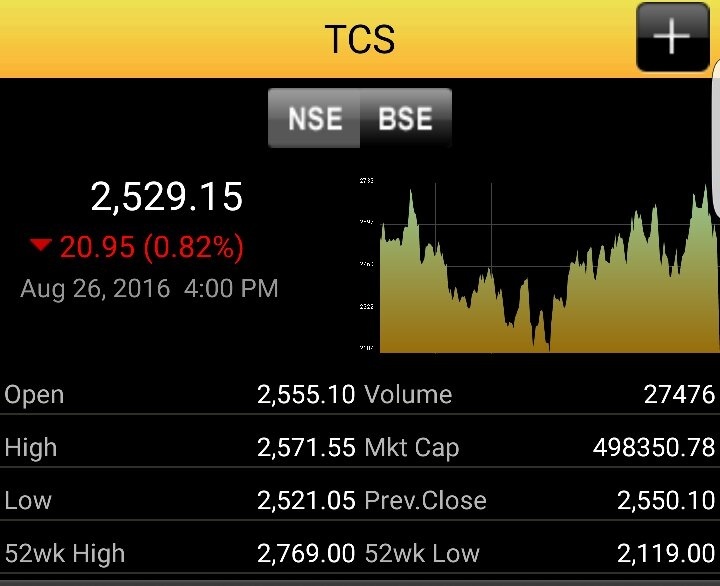The width and height of the screenshot is (720, 586).
Task: Tap the plus button beside the TCS title
Action: (672, 37)
